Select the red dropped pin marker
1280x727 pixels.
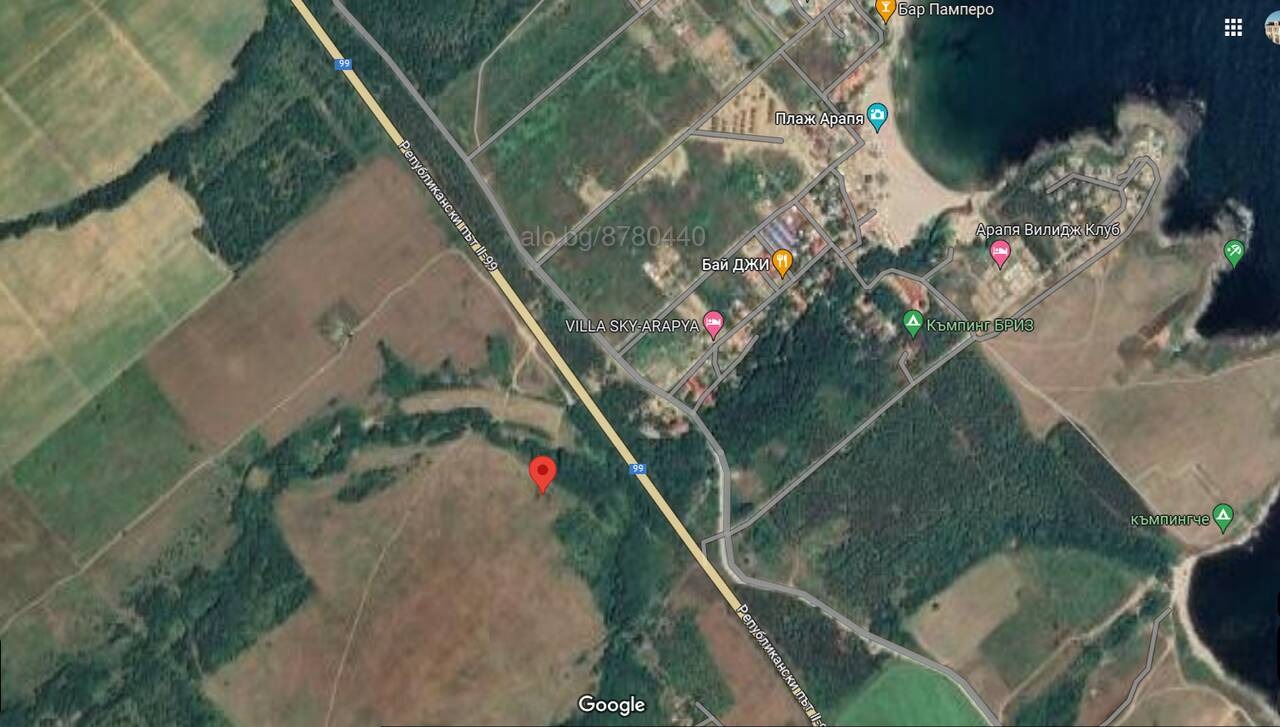pyautogui.click(x=542, y=471)
